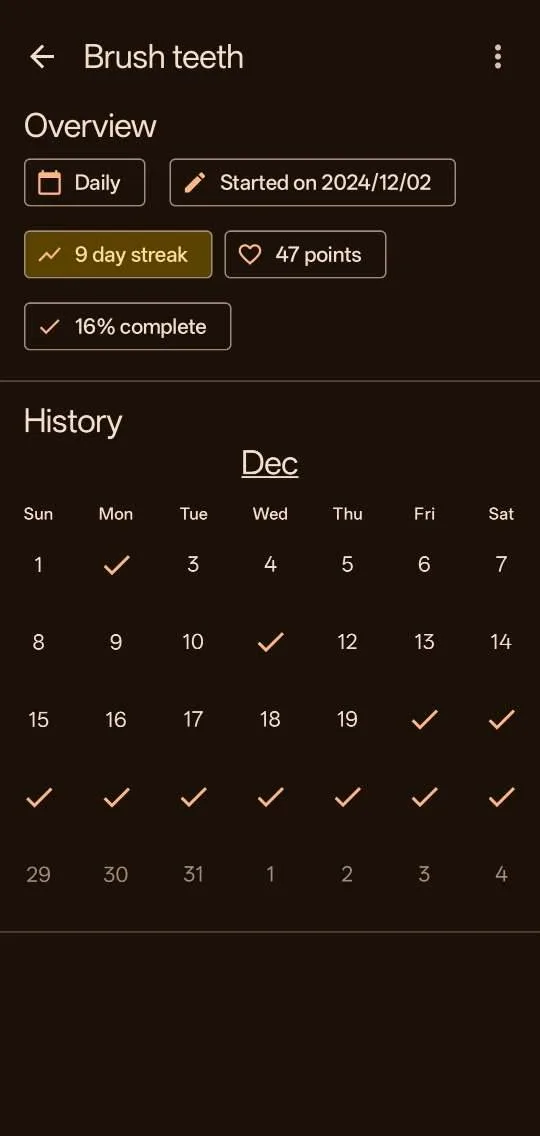This screenshot has height=1136, width=540.
Task: Tap the 9 day streak chip
Action: tap(118, 254)
